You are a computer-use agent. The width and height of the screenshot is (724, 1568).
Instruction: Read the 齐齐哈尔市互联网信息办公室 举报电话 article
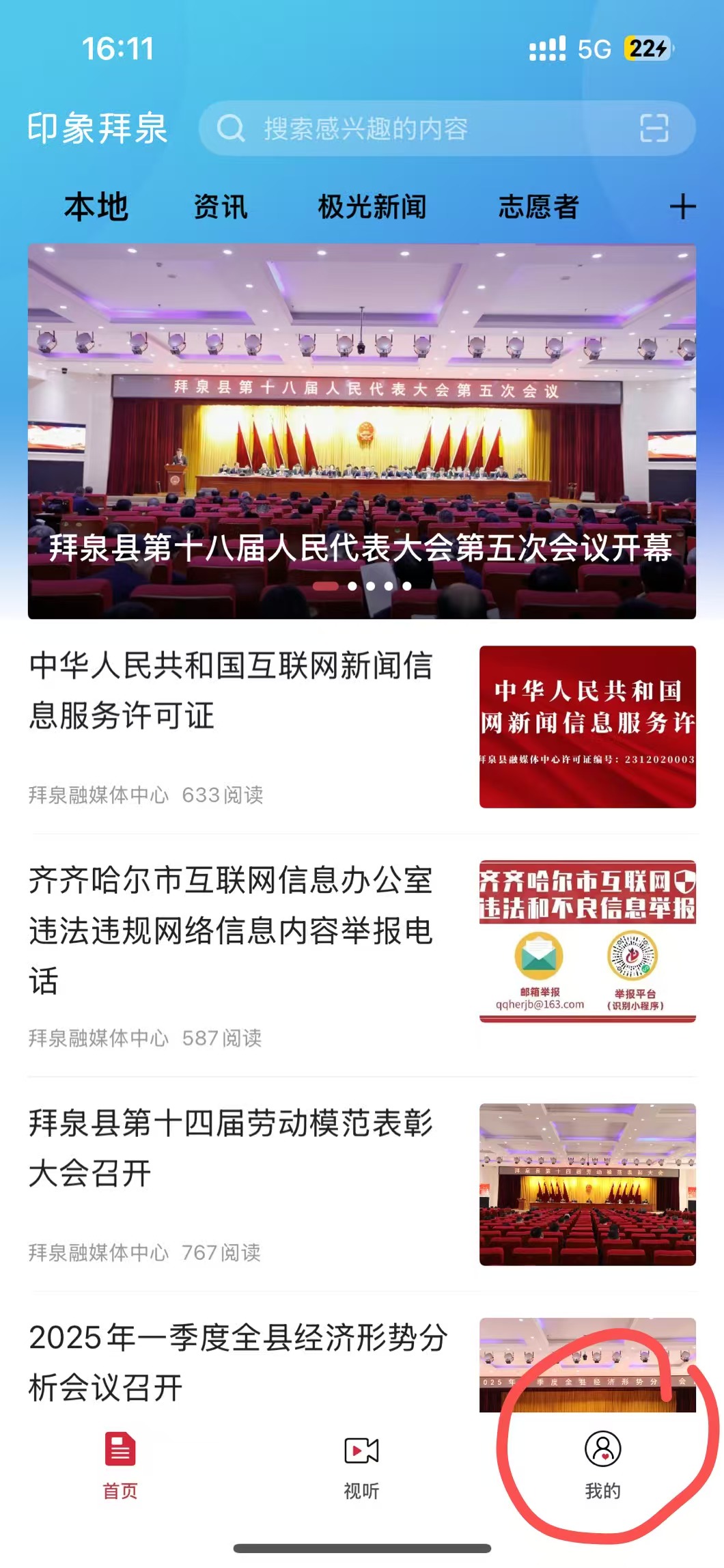231,930
